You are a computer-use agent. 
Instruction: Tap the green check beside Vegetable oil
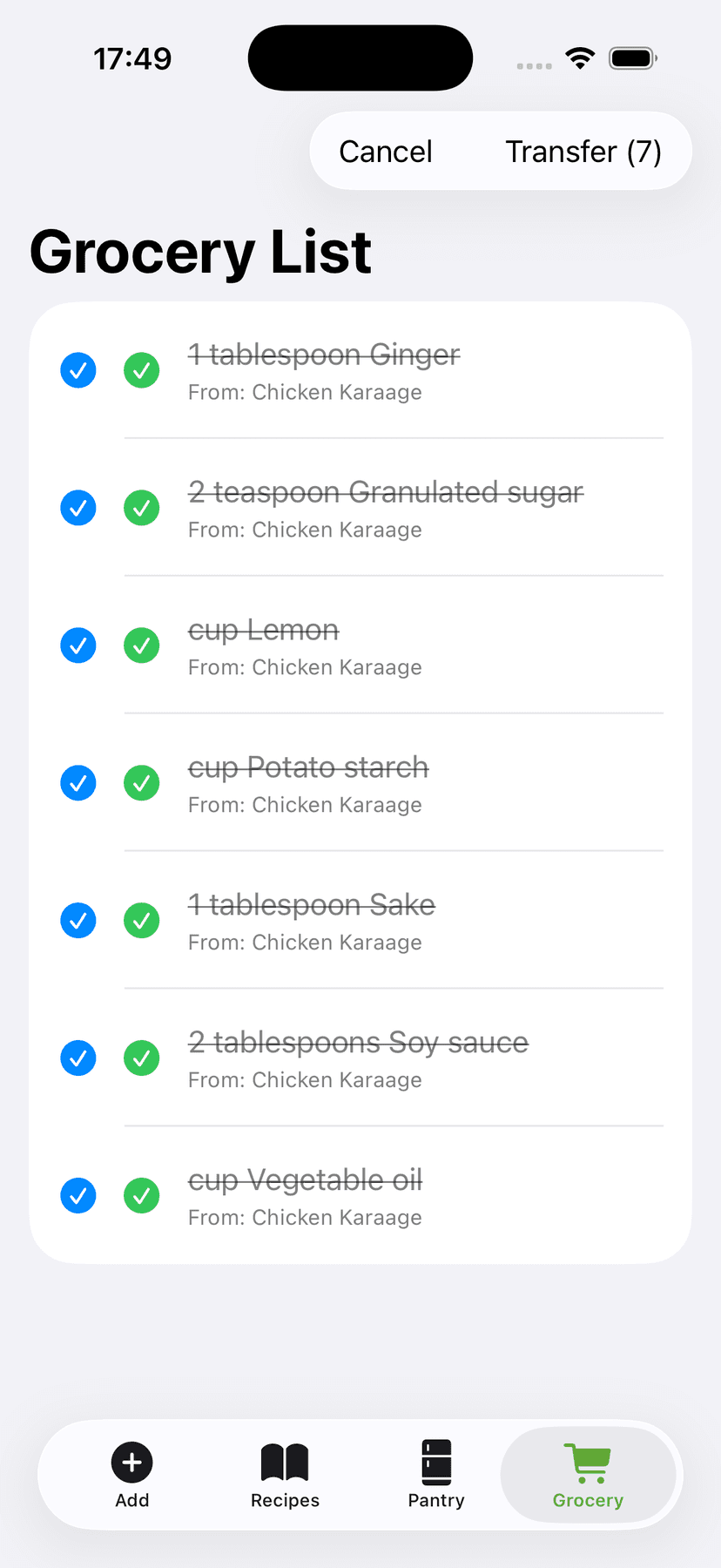coord(141,1195)
